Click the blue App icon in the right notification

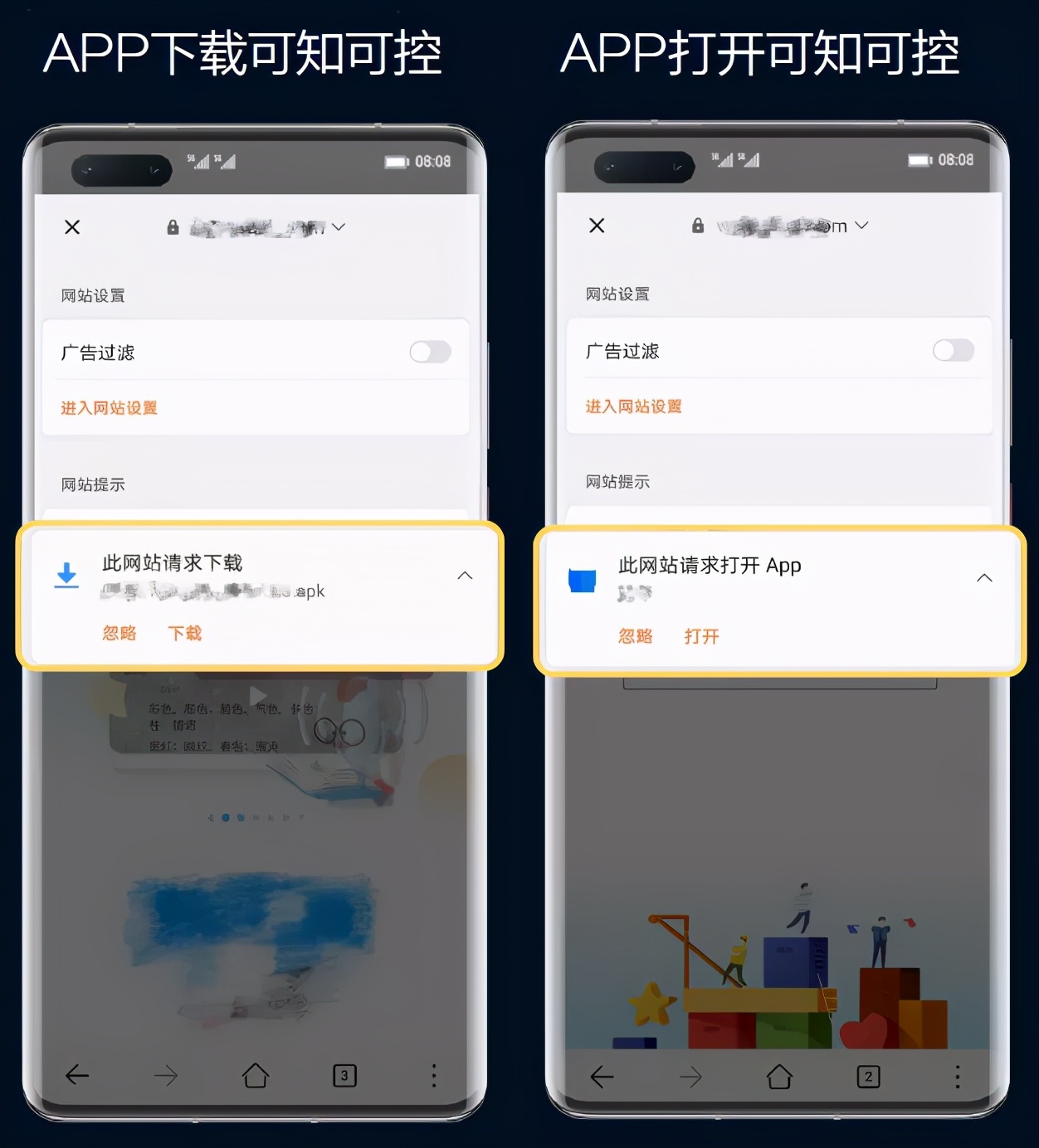(x=581, y=581)
